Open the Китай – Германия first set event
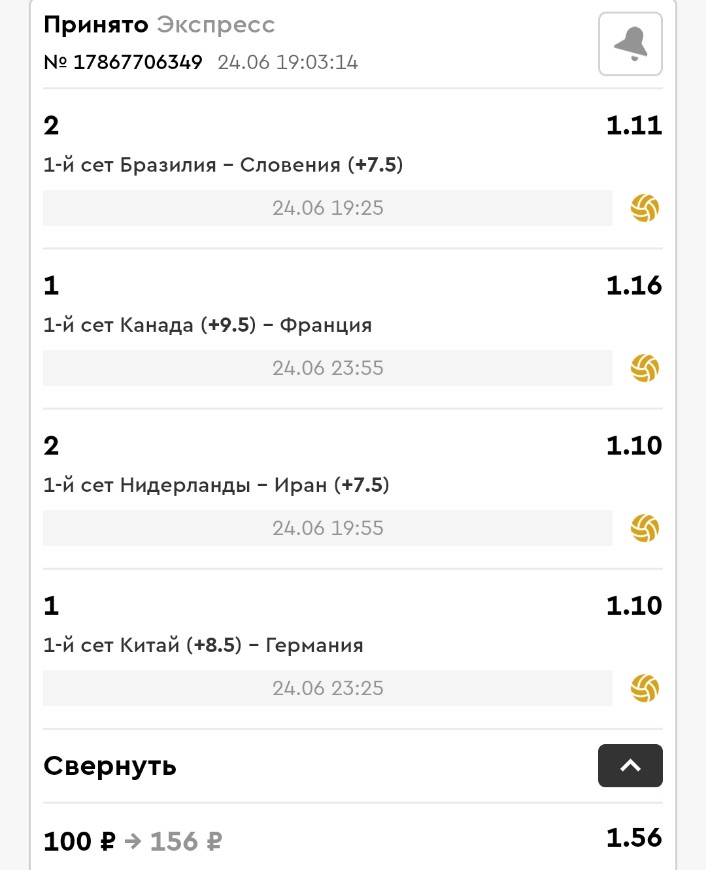This screenshot has height=870, width=706. point(203,645)
